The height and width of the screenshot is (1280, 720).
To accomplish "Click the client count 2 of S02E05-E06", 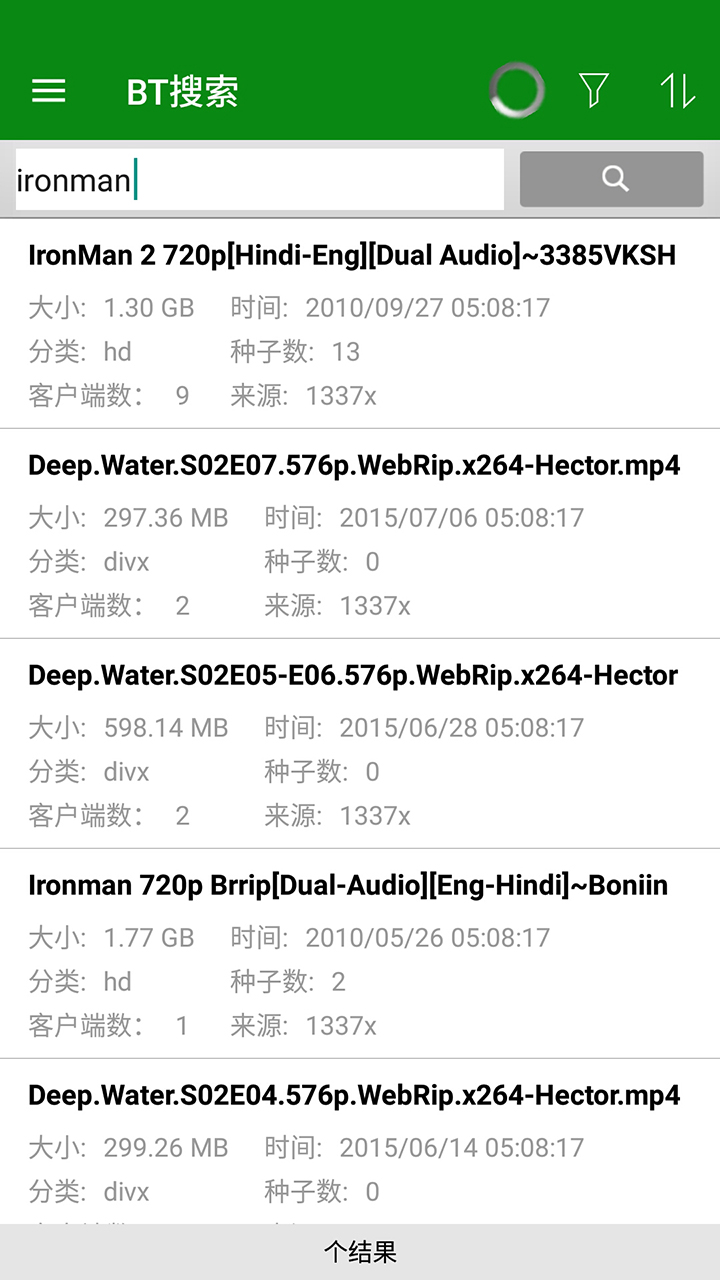I will 182,816.
